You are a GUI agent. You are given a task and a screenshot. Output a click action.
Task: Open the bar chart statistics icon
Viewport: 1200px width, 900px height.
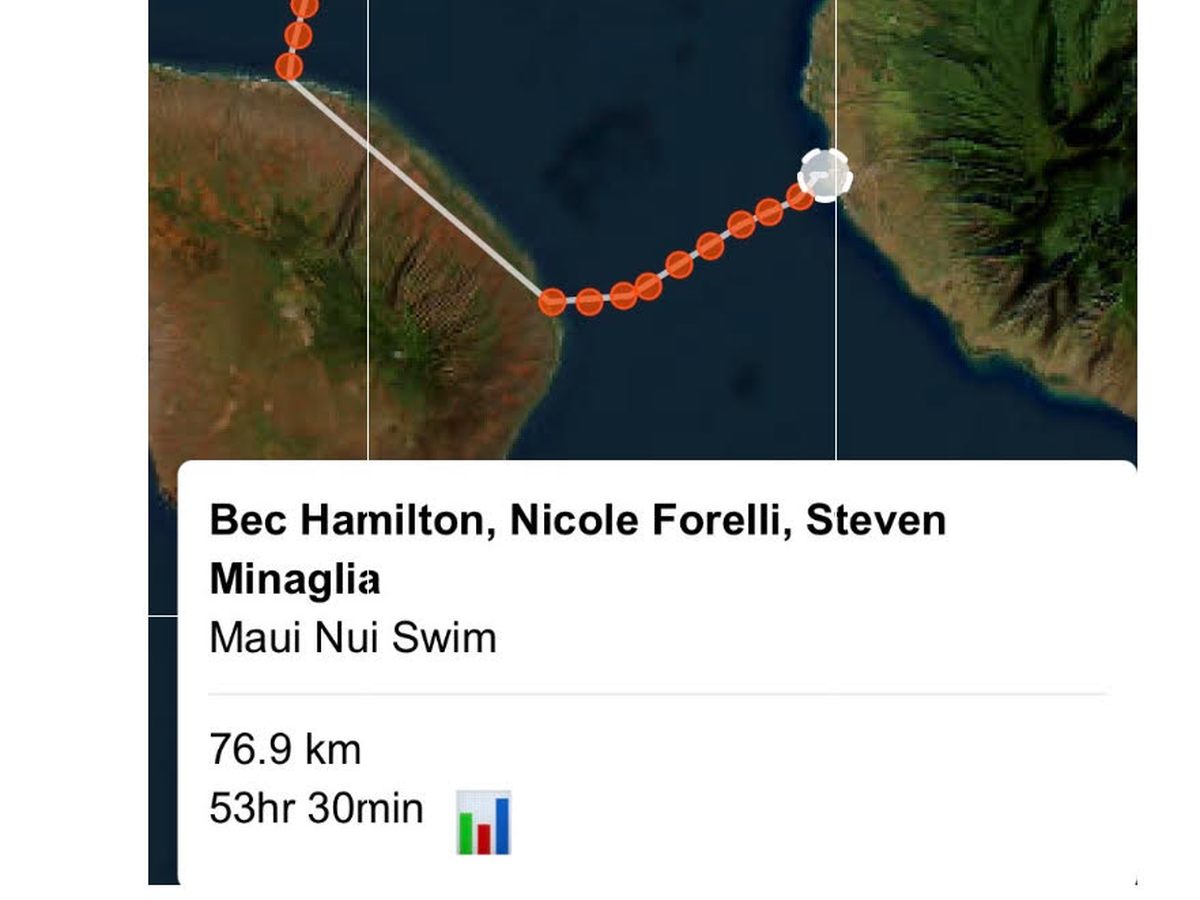484,822
